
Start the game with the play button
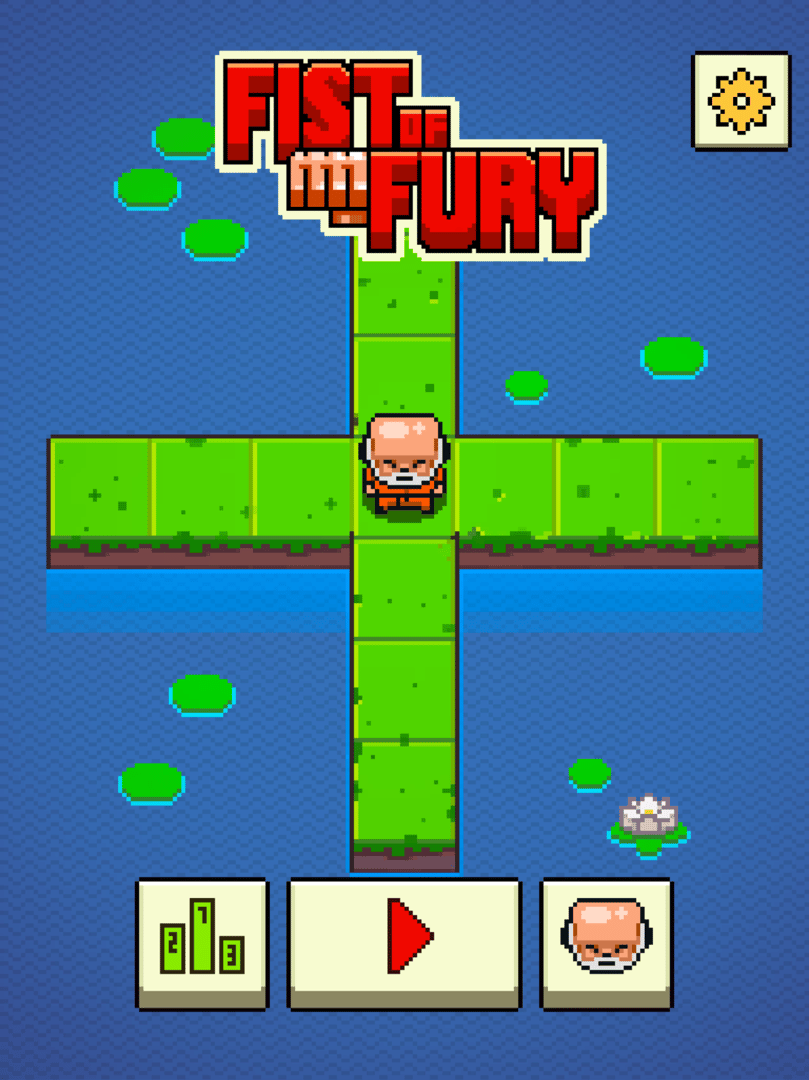404,938
